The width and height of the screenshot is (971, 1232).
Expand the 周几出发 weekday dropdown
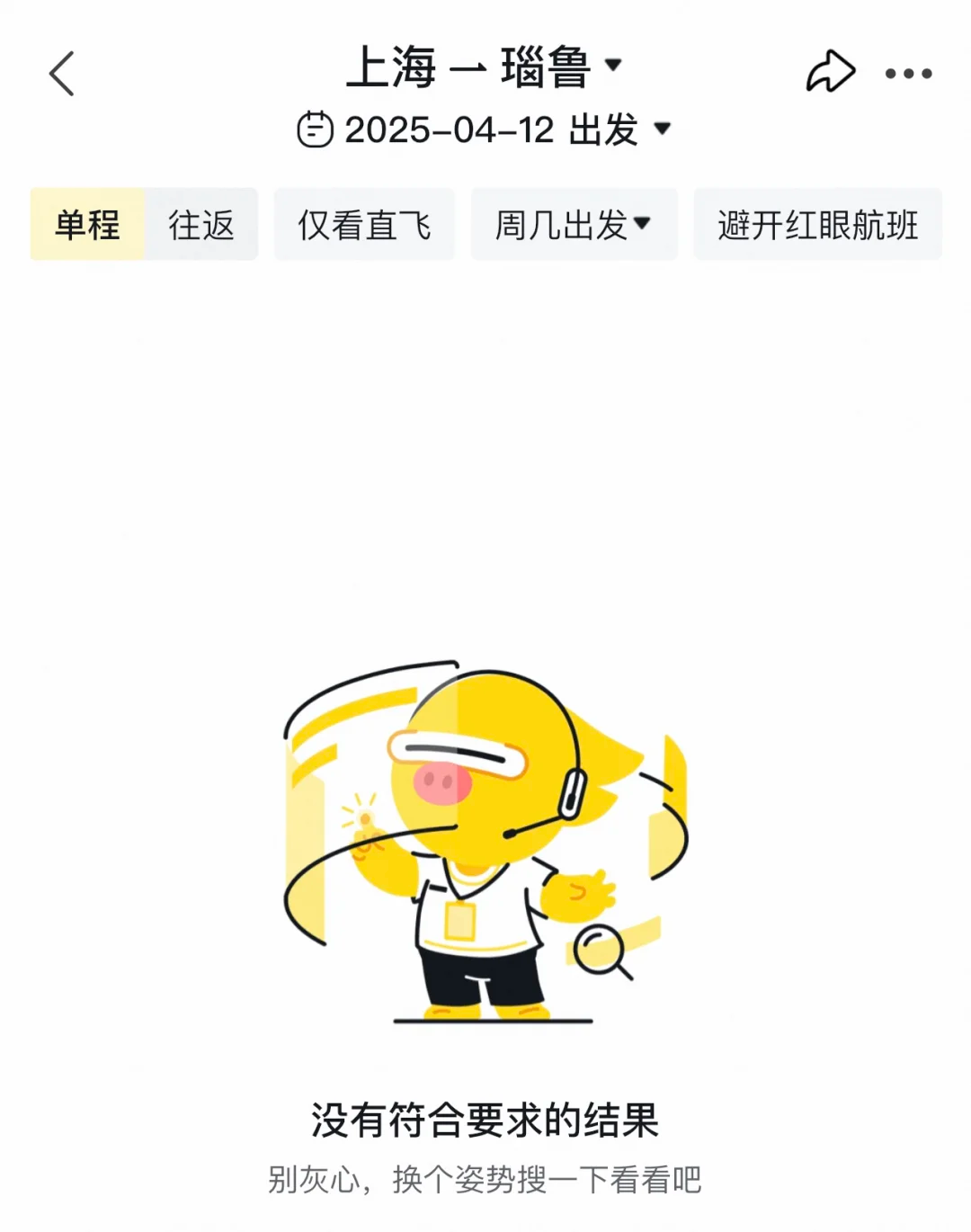click(x=574, y=225)
